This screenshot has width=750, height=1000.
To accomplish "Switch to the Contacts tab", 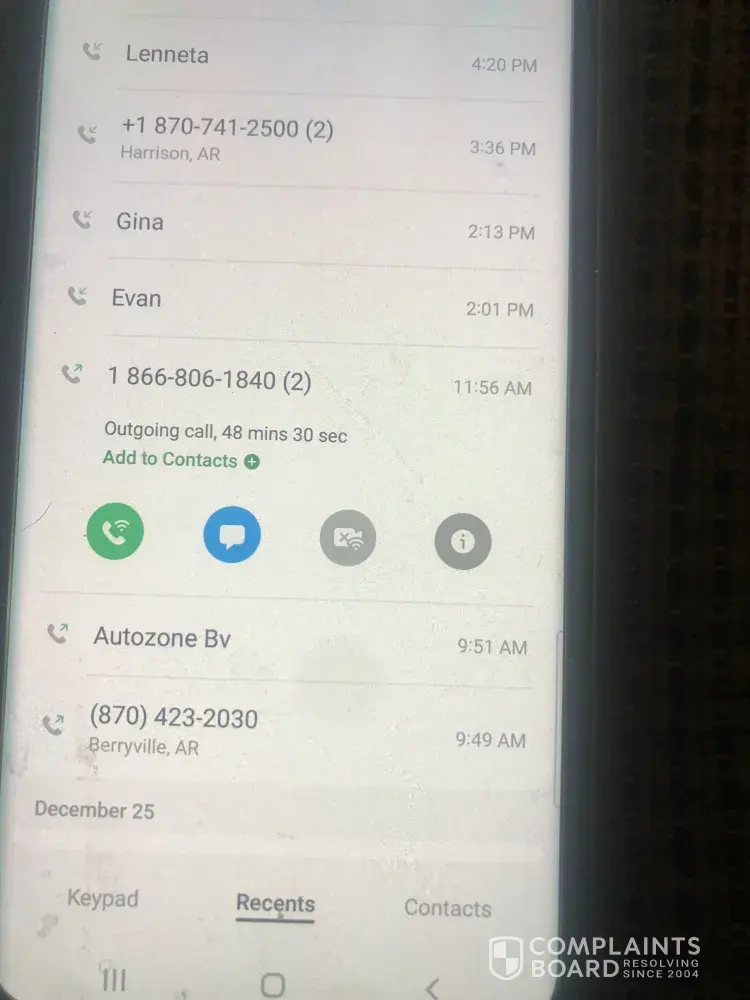I will [447, 908].
